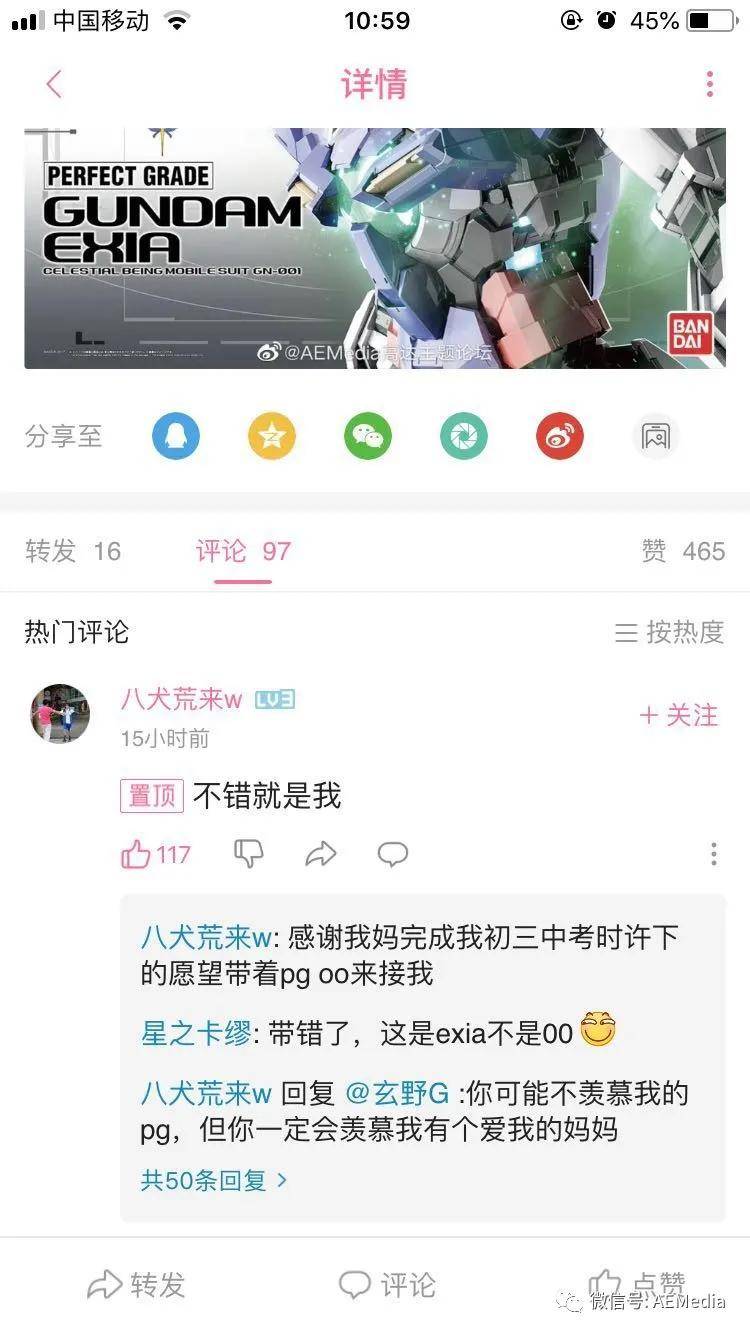Open the overflow menu in top bar
Viewport: 750px width, 1334px height.
pyautogui.click(x=710, y=84)
